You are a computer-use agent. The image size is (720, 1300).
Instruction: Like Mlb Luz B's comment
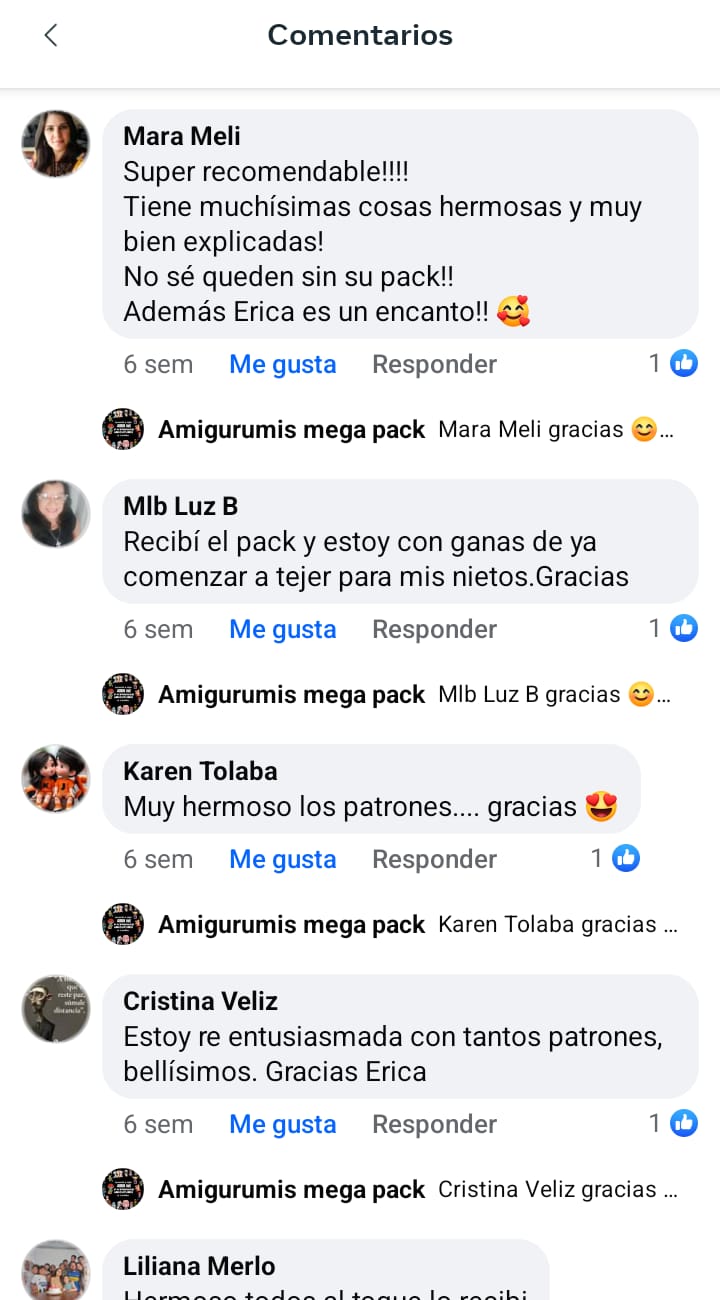tap(282, 629)
